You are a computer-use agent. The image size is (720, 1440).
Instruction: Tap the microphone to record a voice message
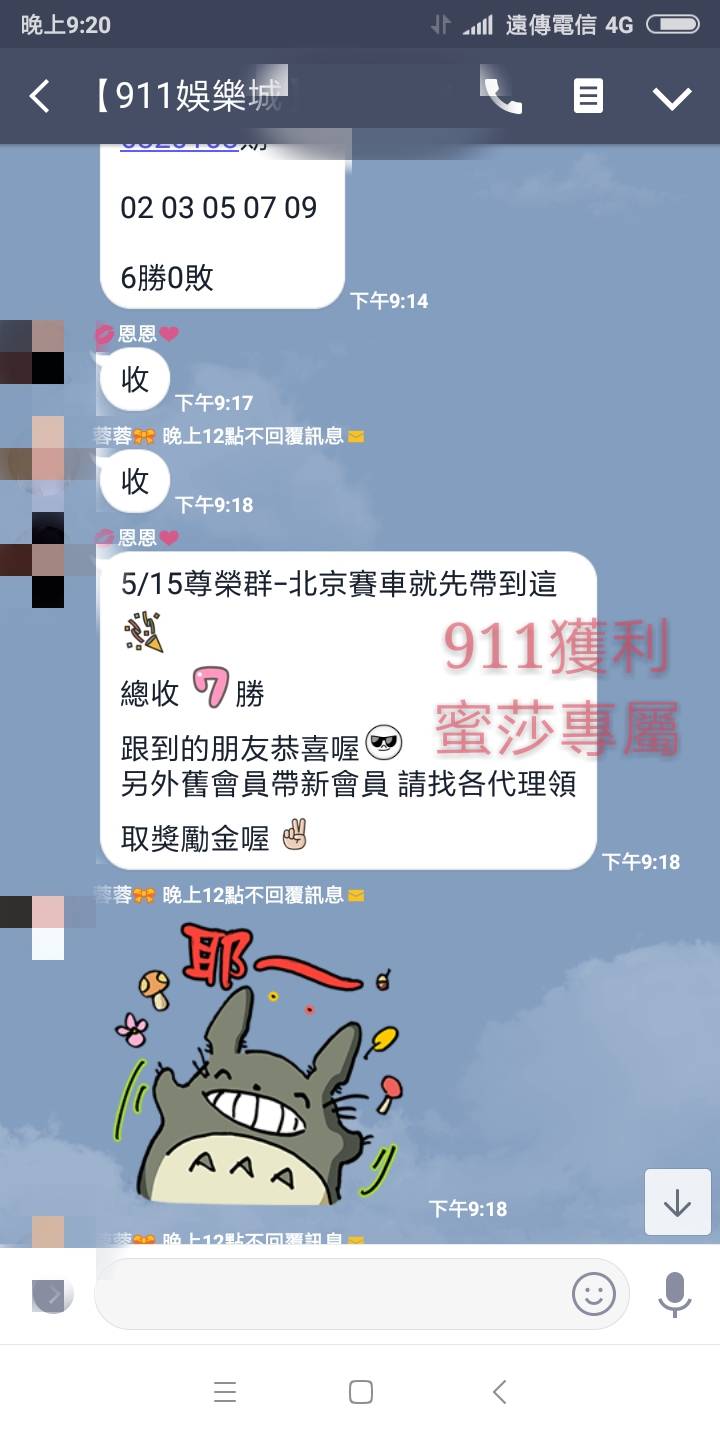675,1295
